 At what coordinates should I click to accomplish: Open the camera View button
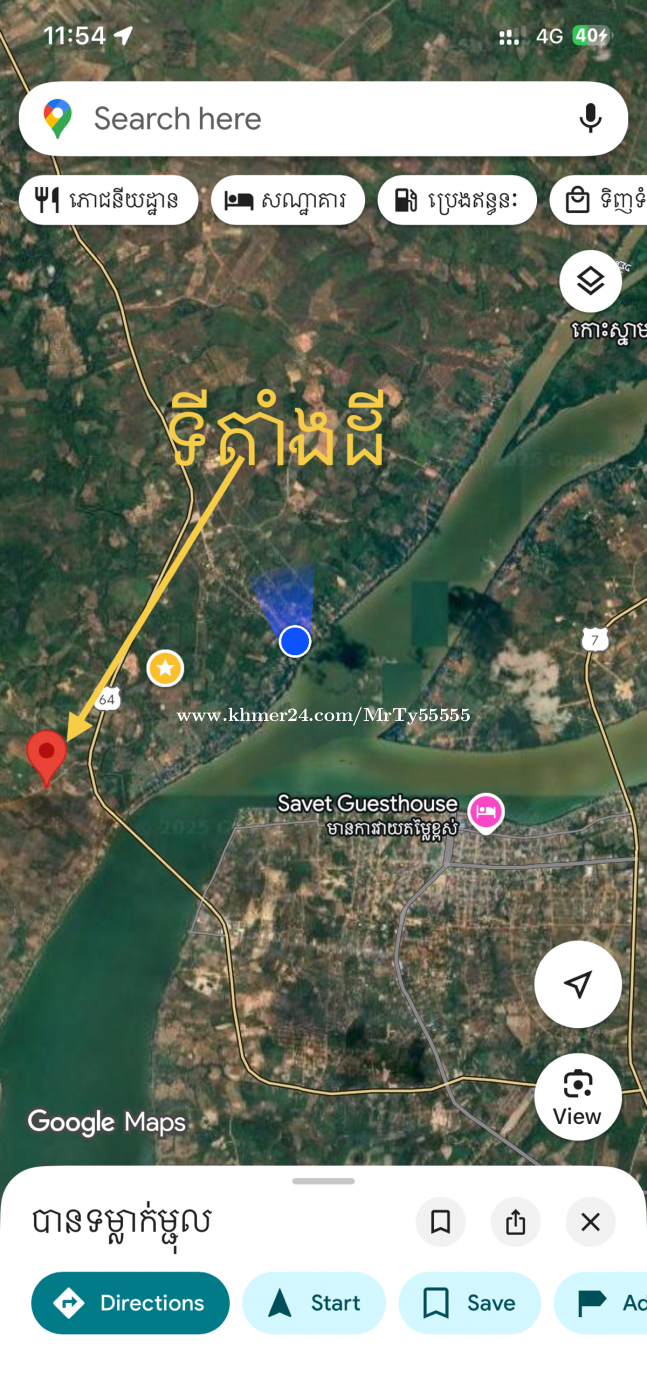(577, 1097)
